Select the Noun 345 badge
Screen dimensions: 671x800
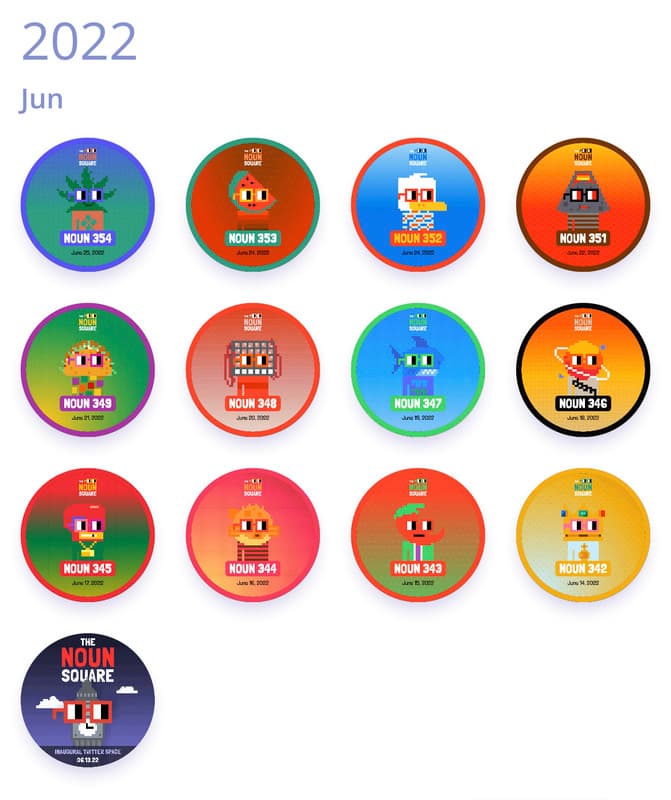[x=88, y=534]
